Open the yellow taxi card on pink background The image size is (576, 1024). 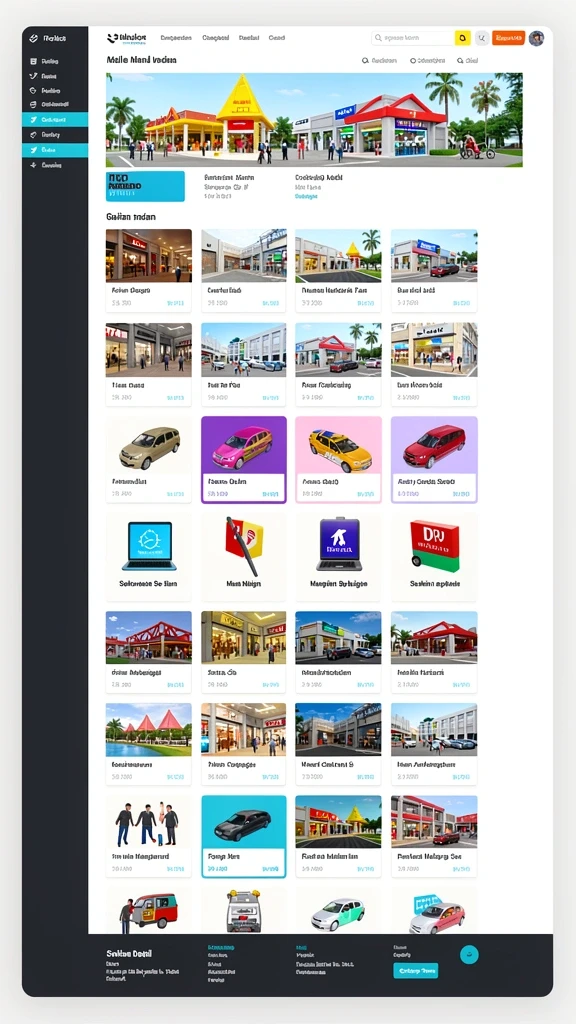338,460
